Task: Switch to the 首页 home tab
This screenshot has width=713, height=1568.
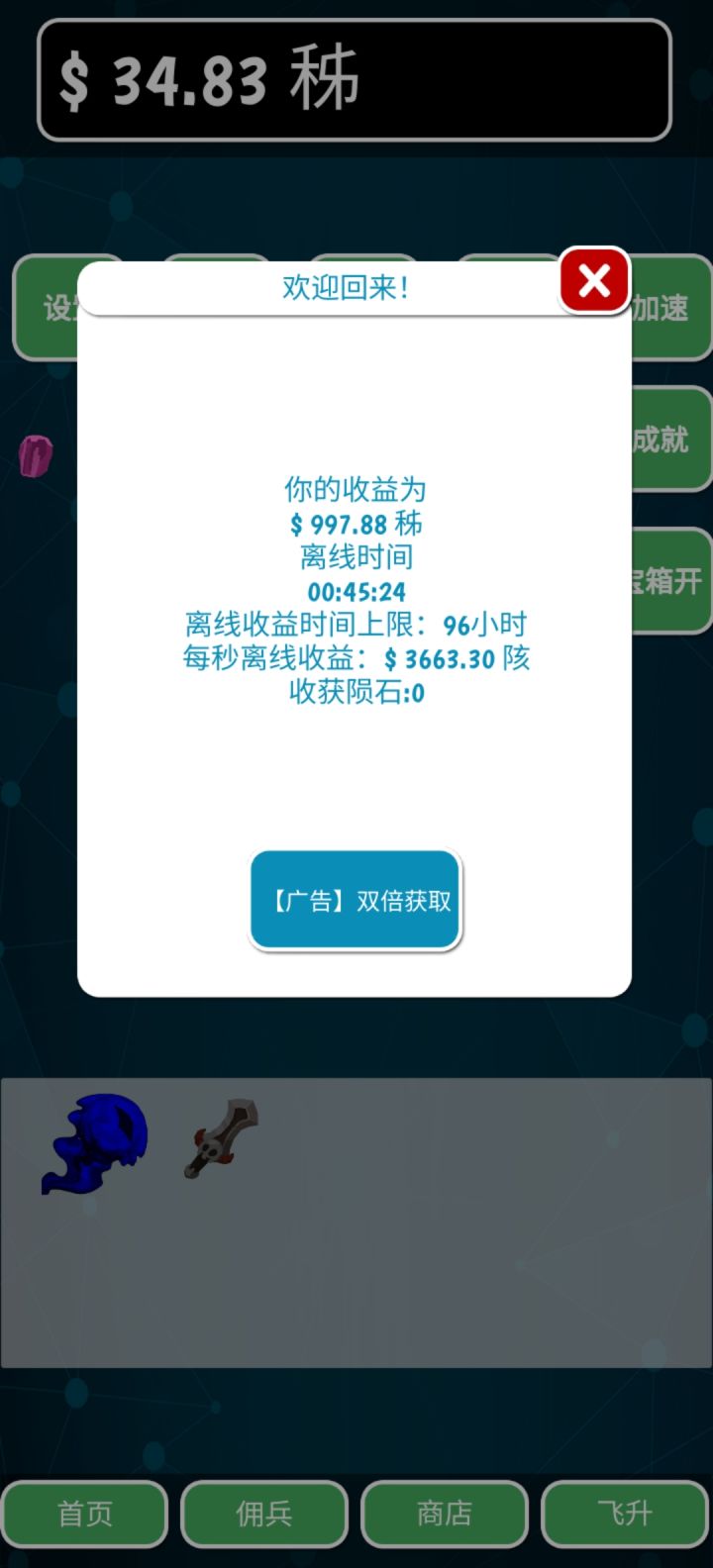Action: pos(85,1513)
